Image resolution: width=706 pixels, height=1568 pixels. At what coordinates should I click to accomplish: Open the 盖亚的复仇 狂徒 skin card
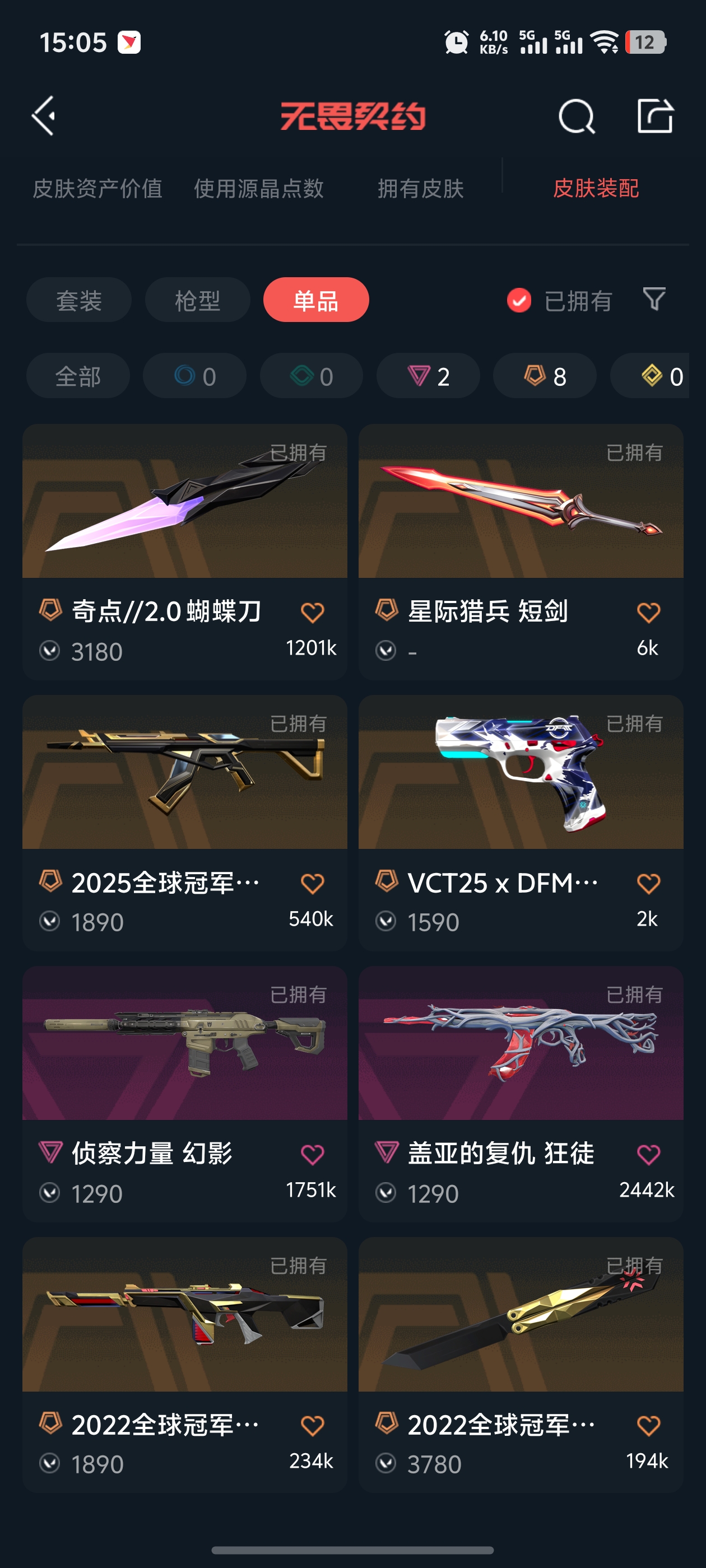[520, 1044]
